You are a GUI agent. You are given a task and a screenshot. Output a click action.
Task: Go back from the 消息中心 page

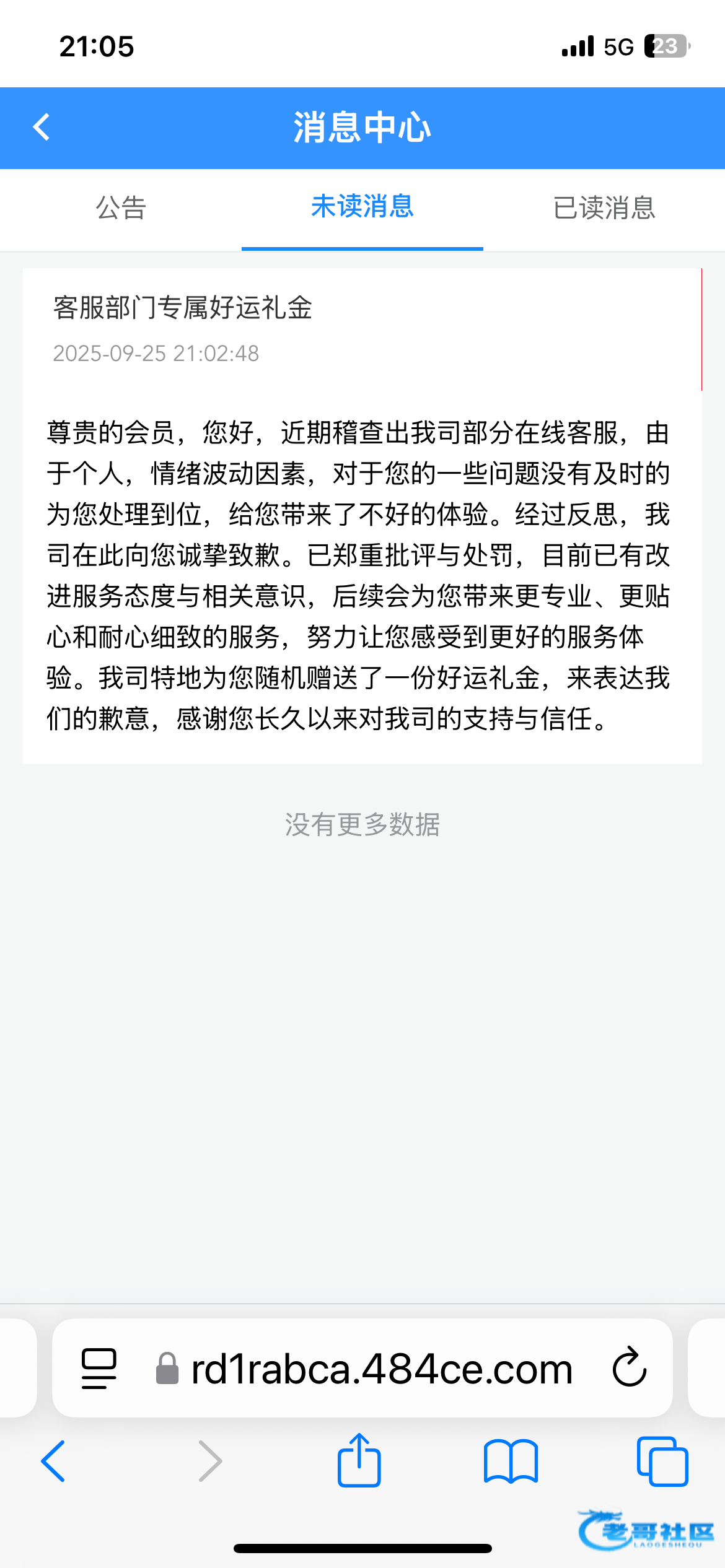pyautogui.click(x=42, y=128)
